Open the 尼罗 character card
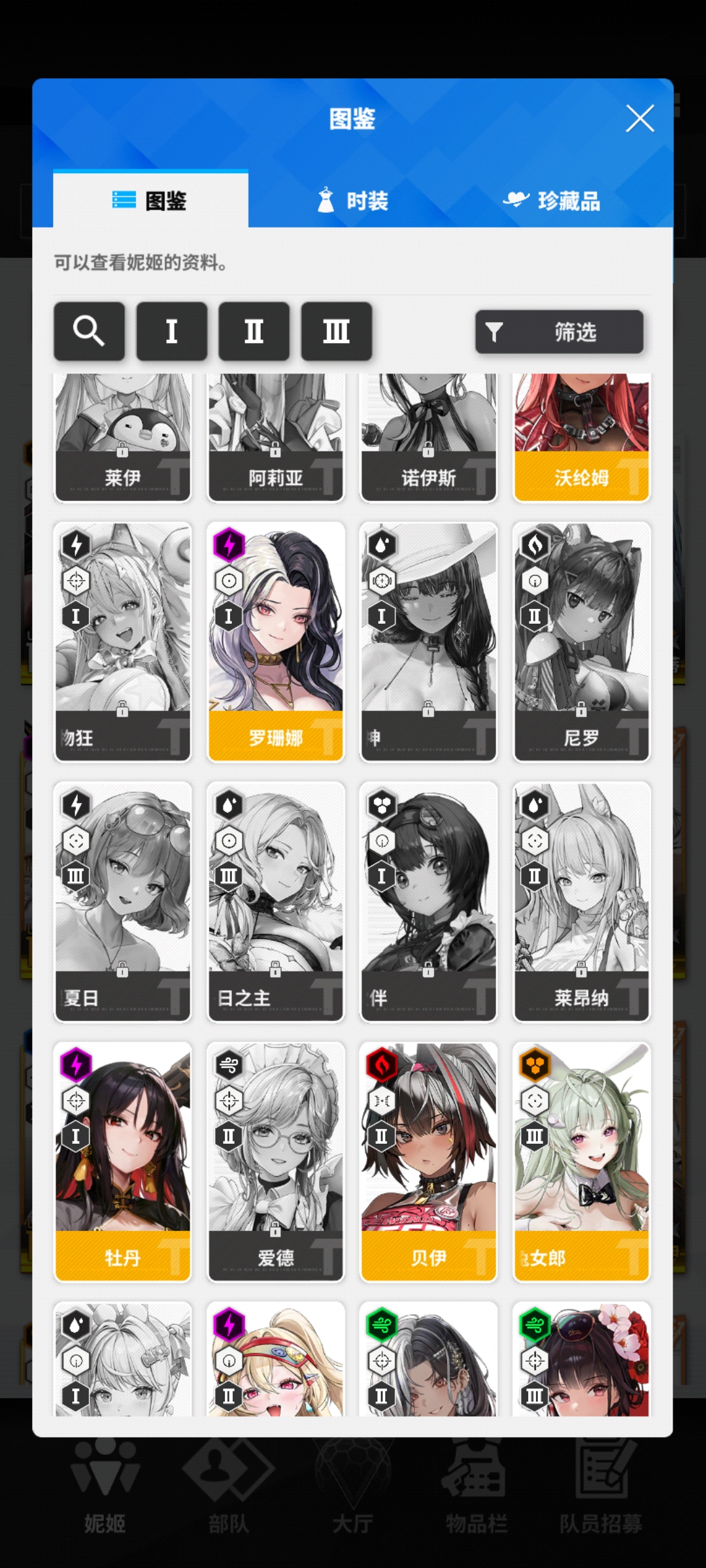 point(581,642)
